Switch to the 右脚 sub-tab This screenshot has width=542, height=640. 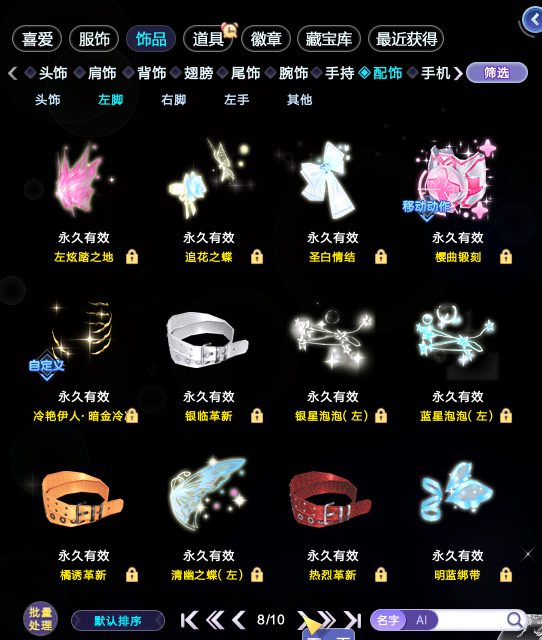[x=173, y=99]
